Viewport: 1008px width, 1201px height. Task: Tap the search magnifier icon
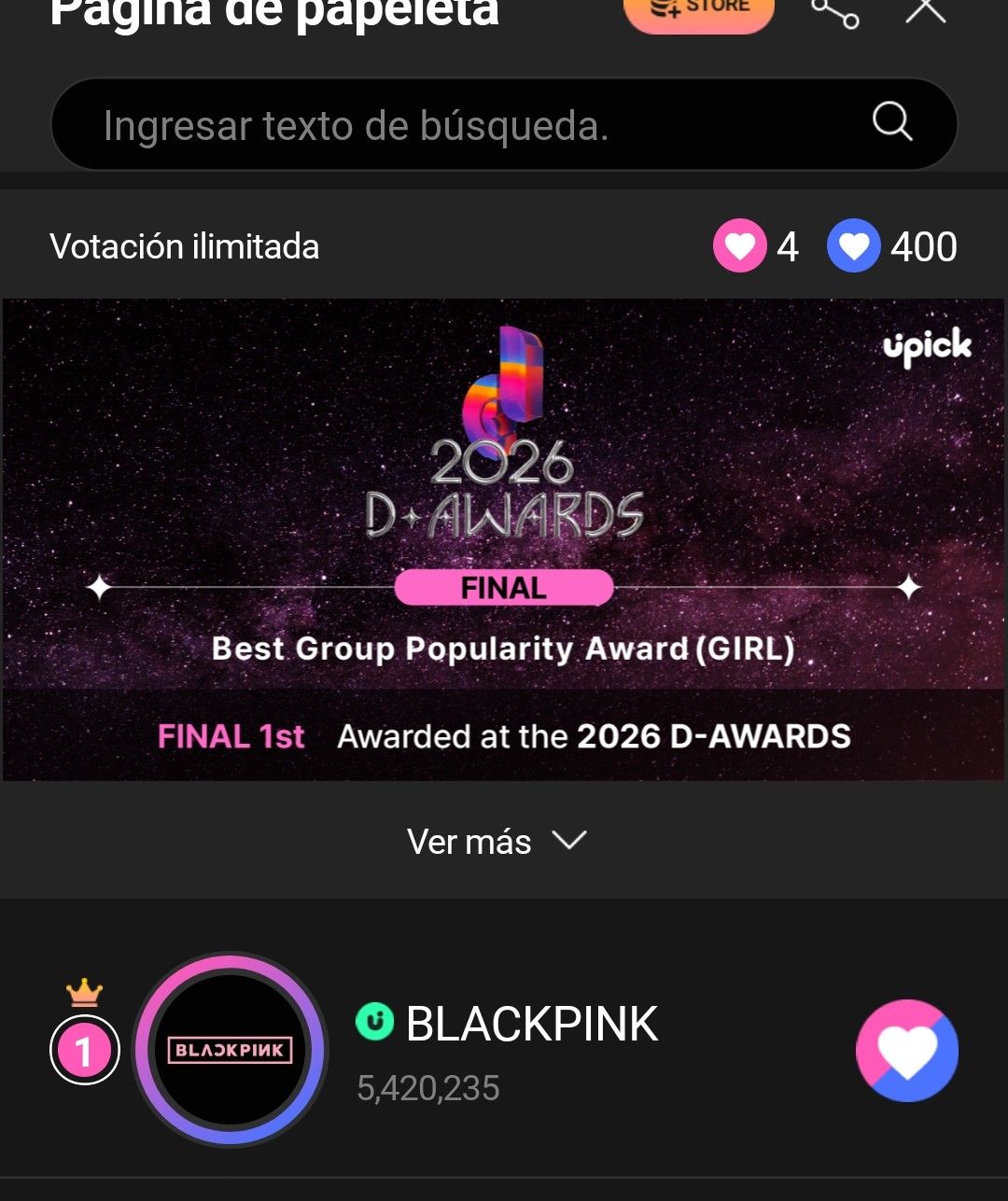point(893,122)
